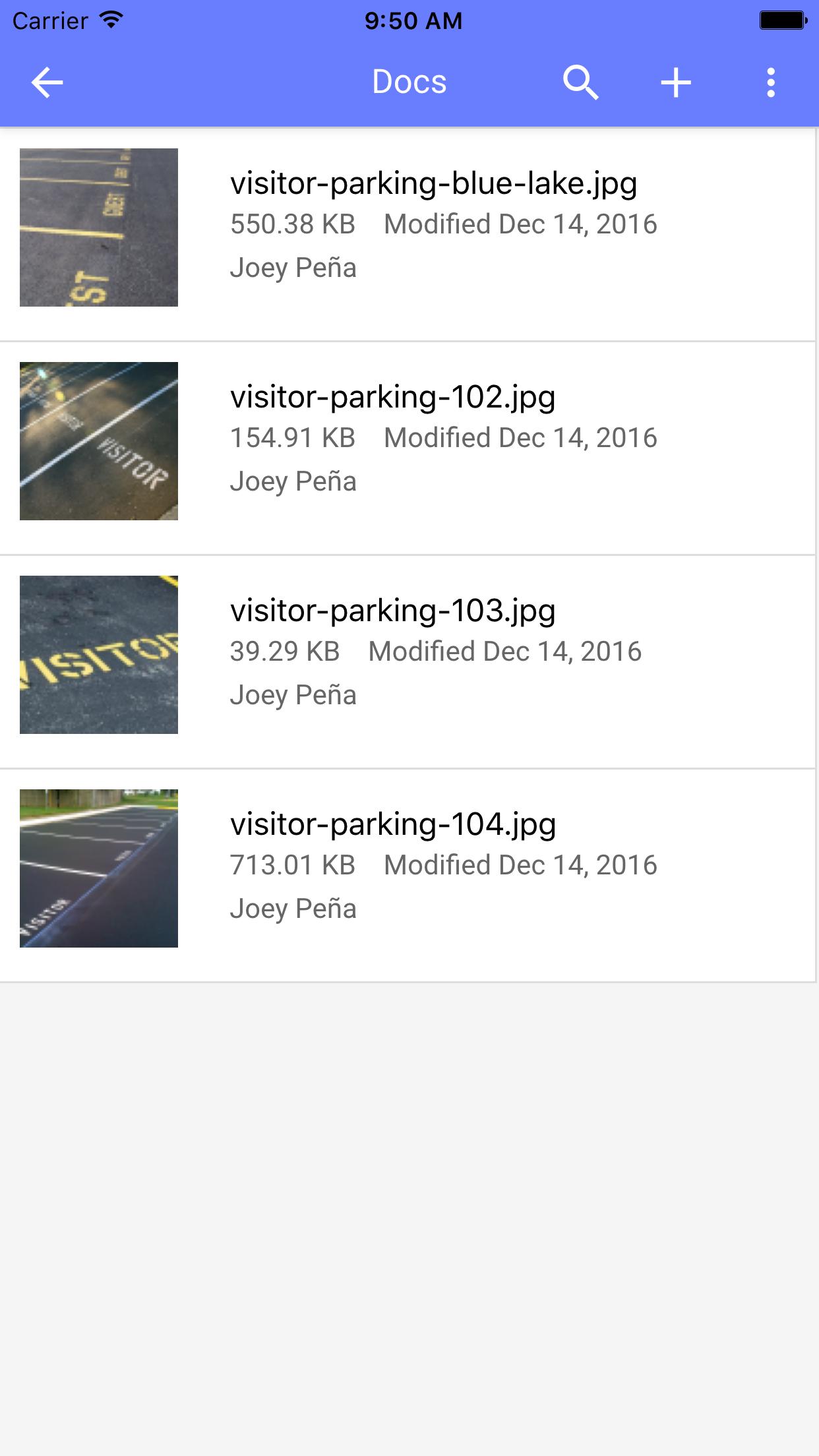819x1456 pixels.
Task: Select the visitor-parking-102.jpg file
Action: pos(392,398)
